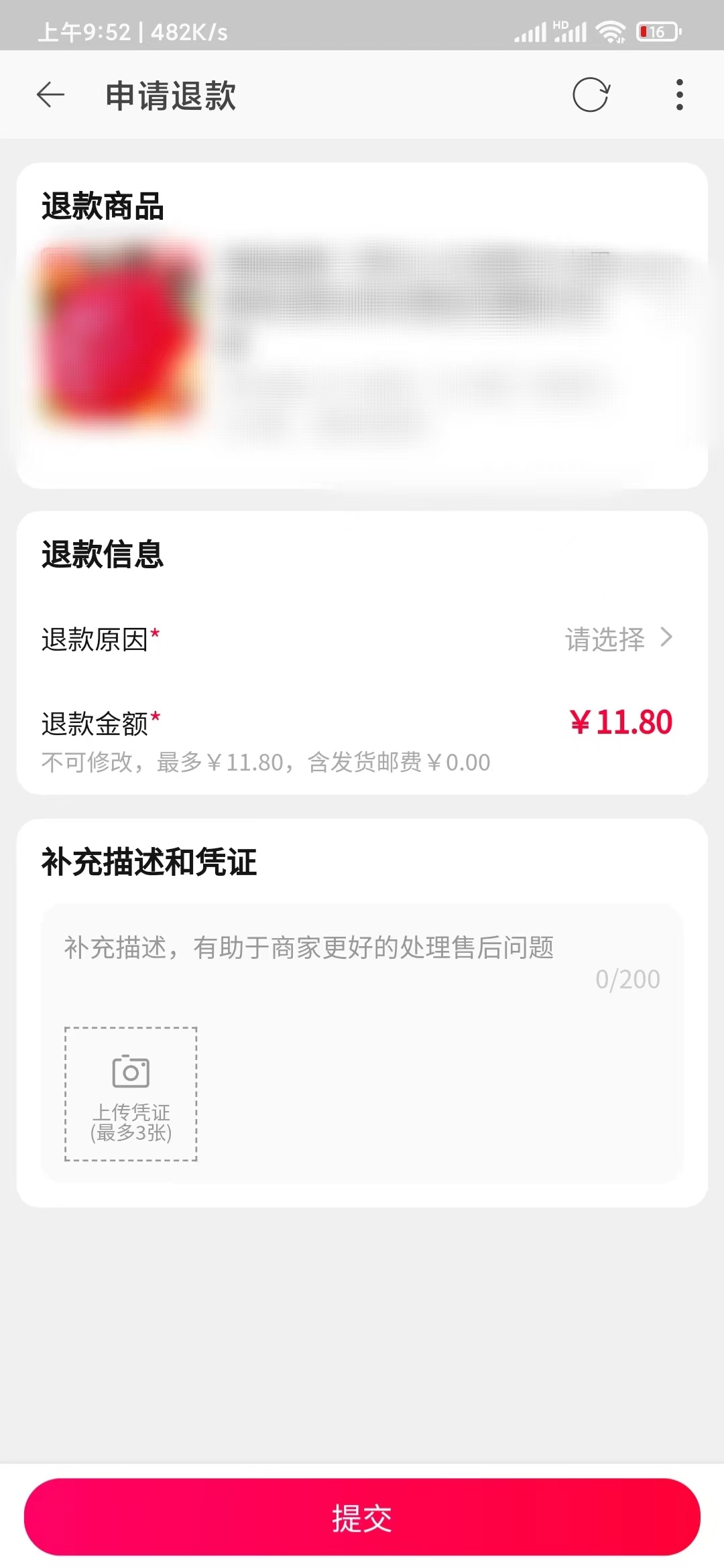Open the three-dot overflow menu
The height and width of the screenshot is (1568, 724).
(x=678, y=95)
